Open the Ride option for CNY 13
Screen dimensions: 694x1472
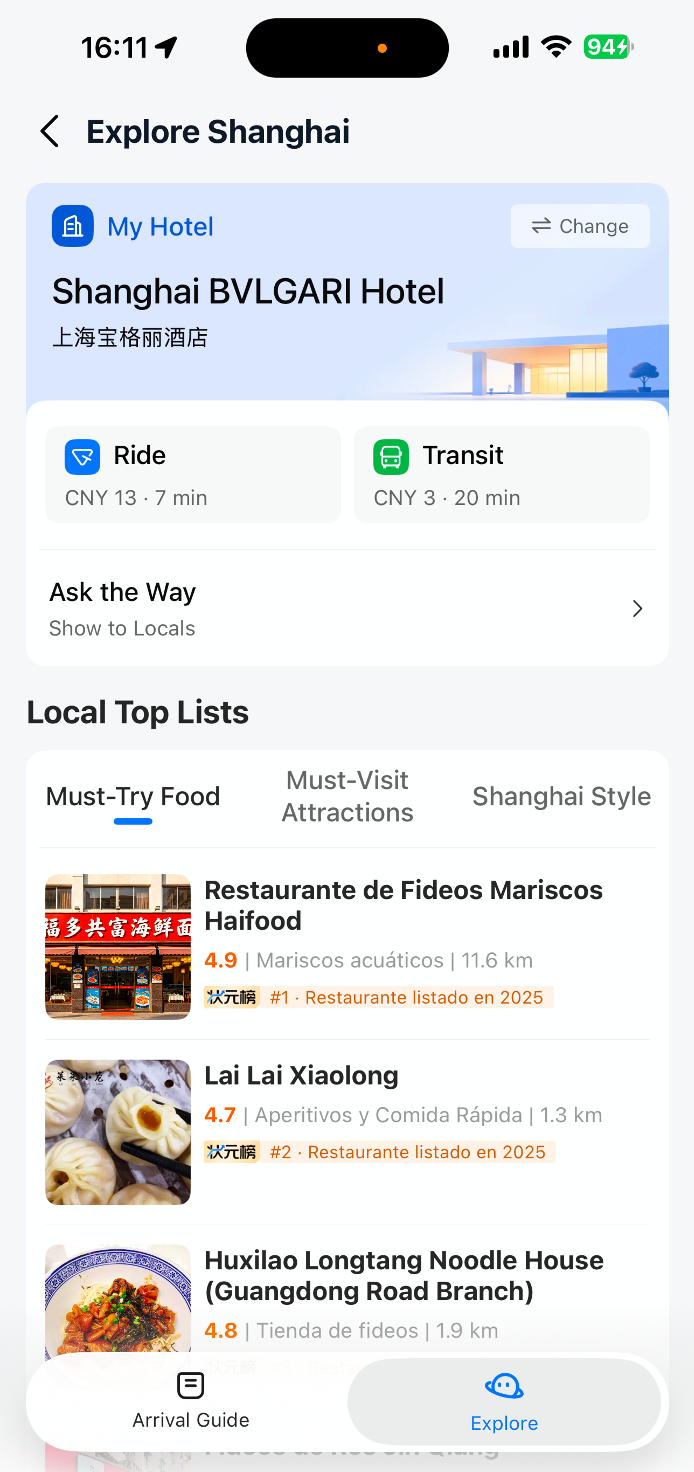[193, 475]
